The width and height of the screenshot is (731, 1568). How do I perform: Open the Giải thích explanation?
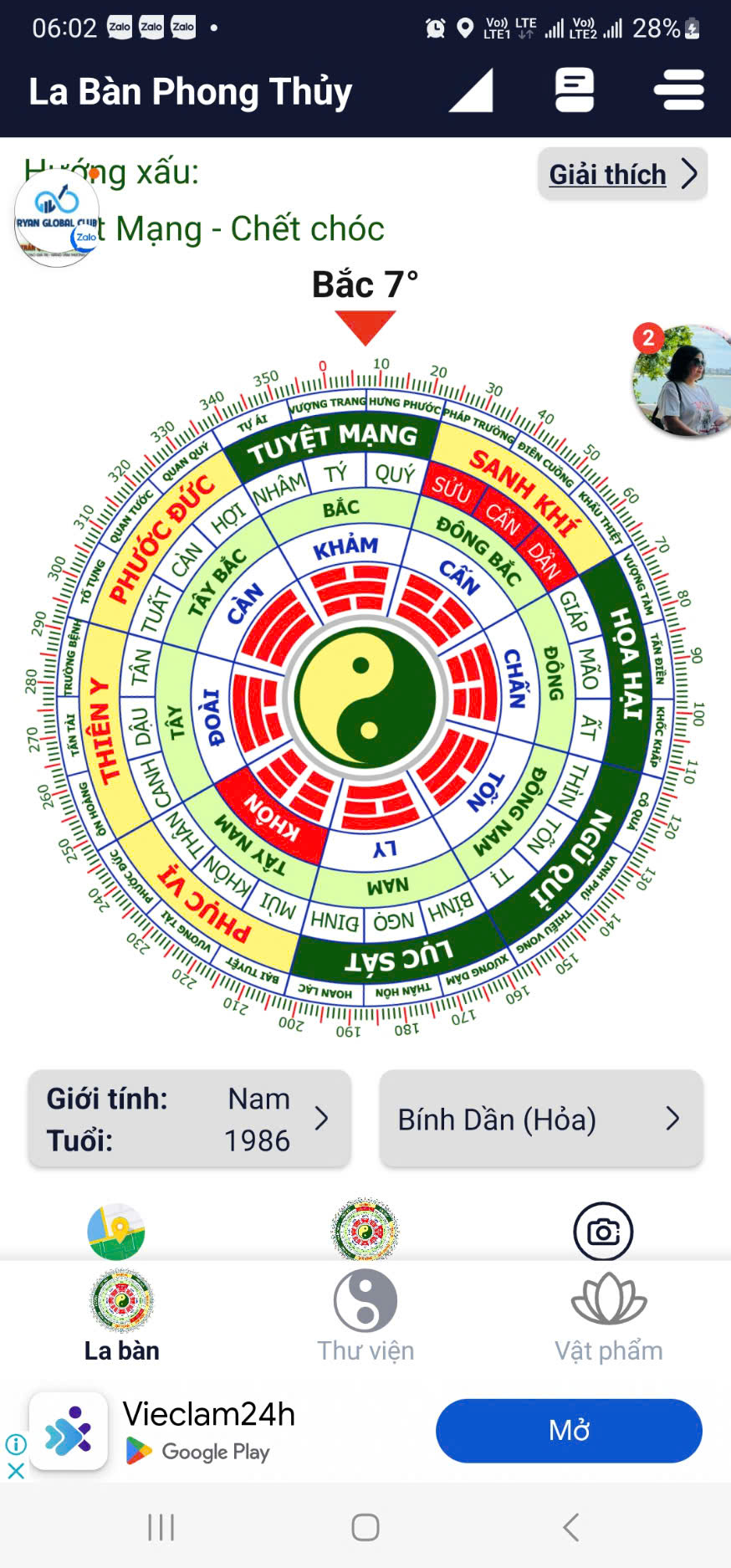pyautogui.click(x=622, y=174)
